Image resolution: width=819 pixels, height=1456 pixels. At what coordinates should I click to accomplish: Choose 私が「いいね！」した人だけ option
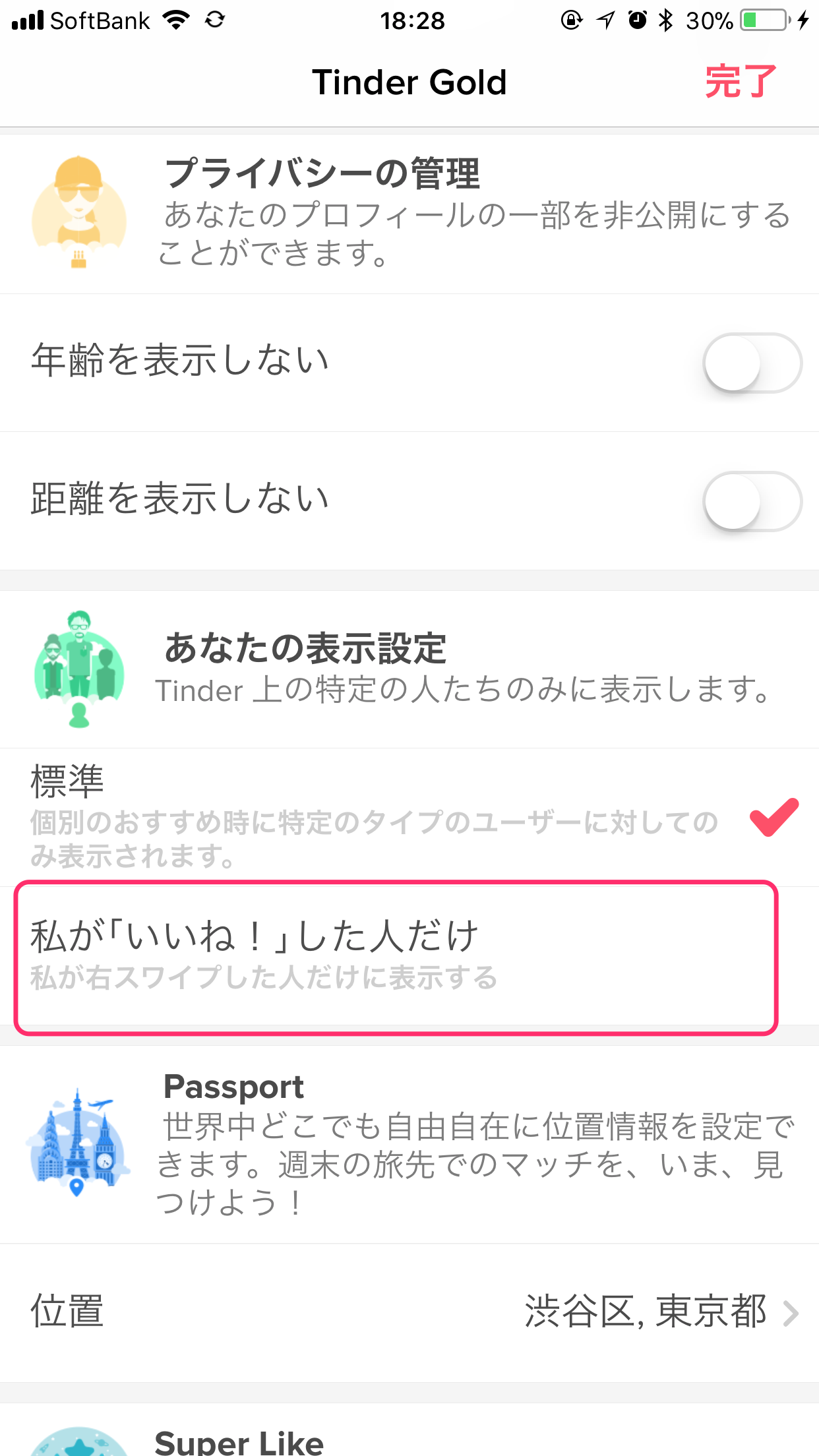coord(396,956)
